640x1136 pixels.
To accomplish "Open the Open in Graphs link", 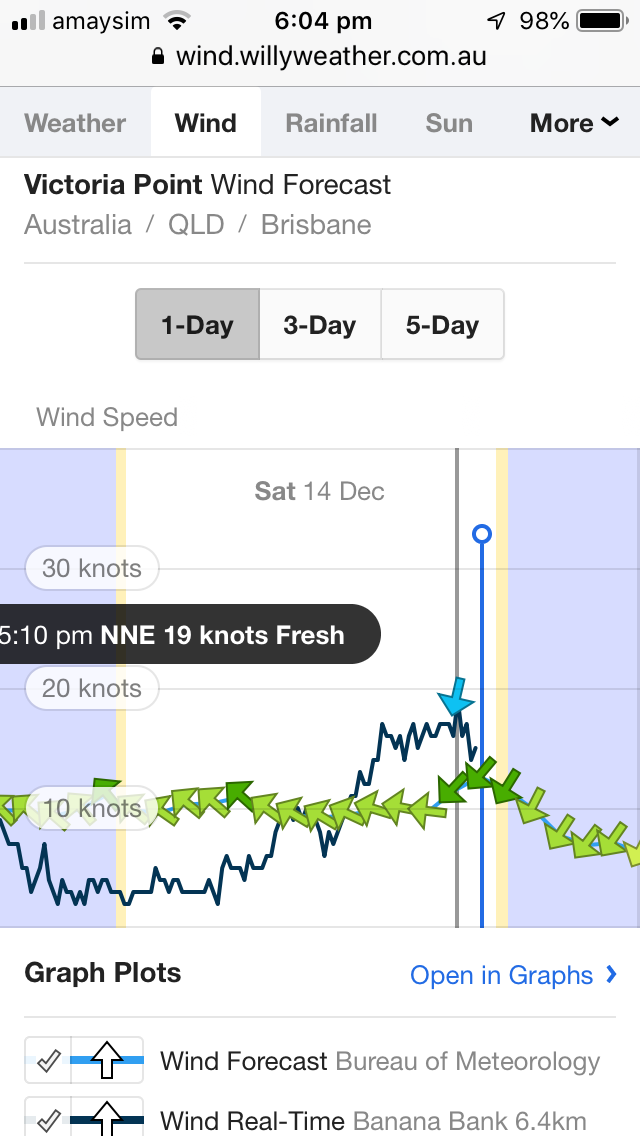I will point(514,975).
